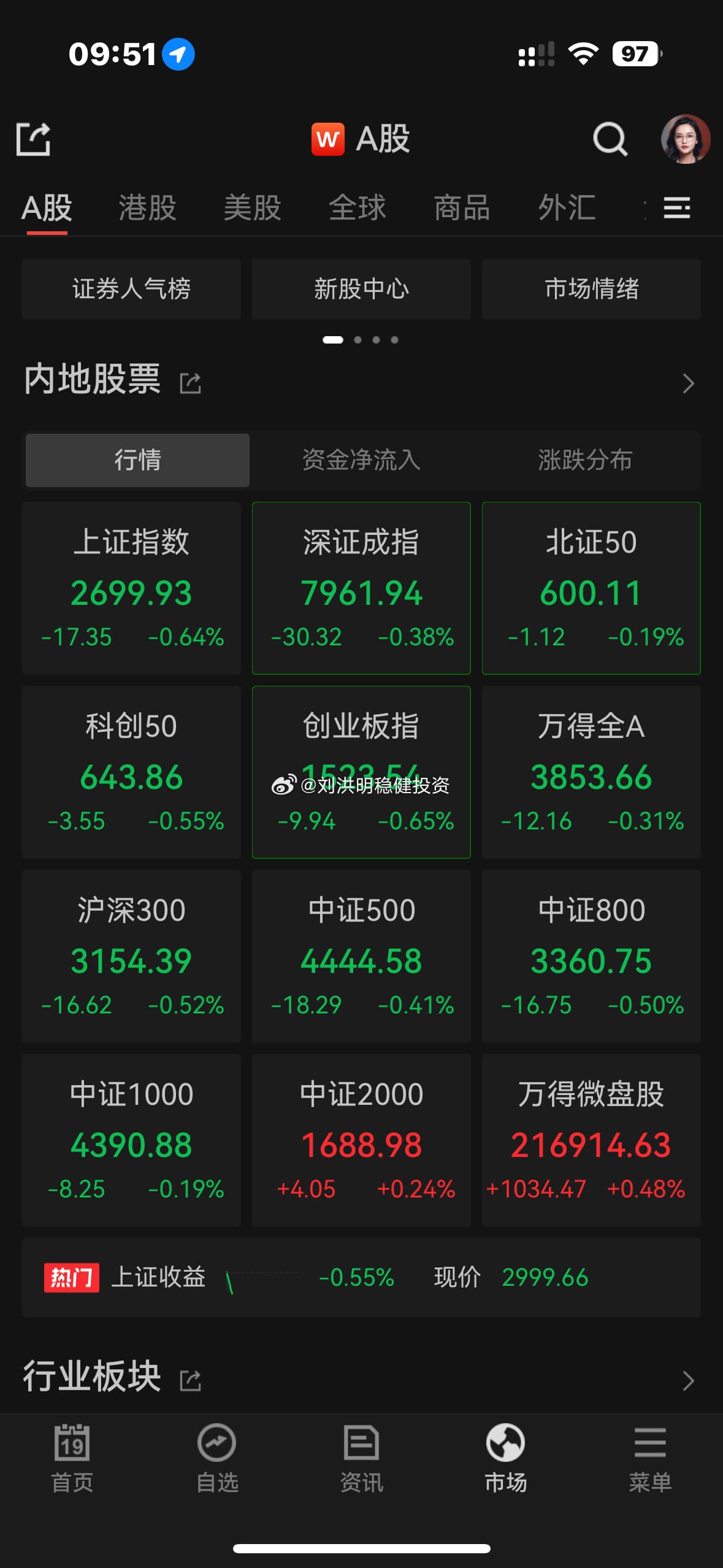Open 市场情绪 shortcut
The width and height of the screenshot is (723, 1568).
coord(591,289)
